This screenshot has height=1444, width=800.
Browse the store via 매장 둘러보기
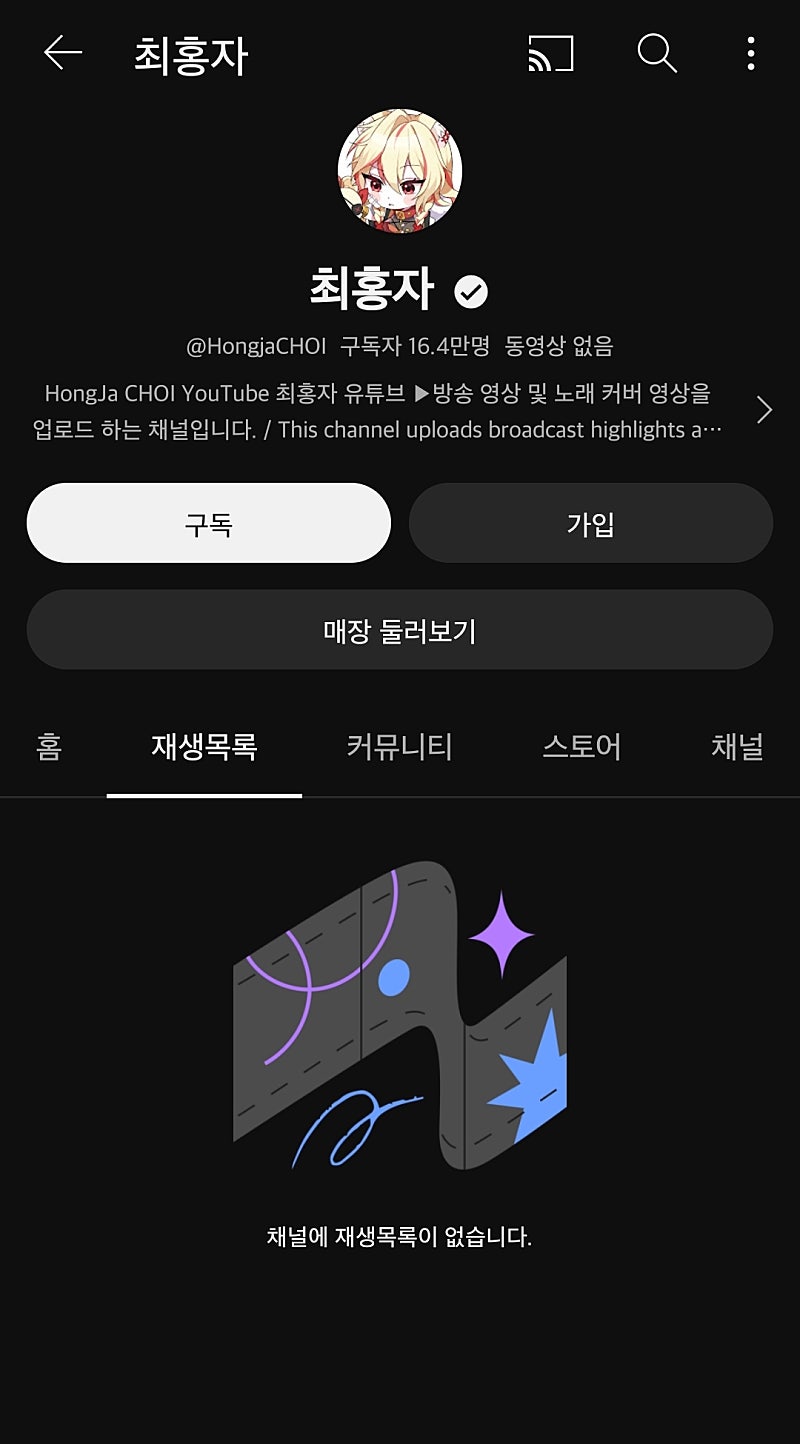tap(400, 630)
